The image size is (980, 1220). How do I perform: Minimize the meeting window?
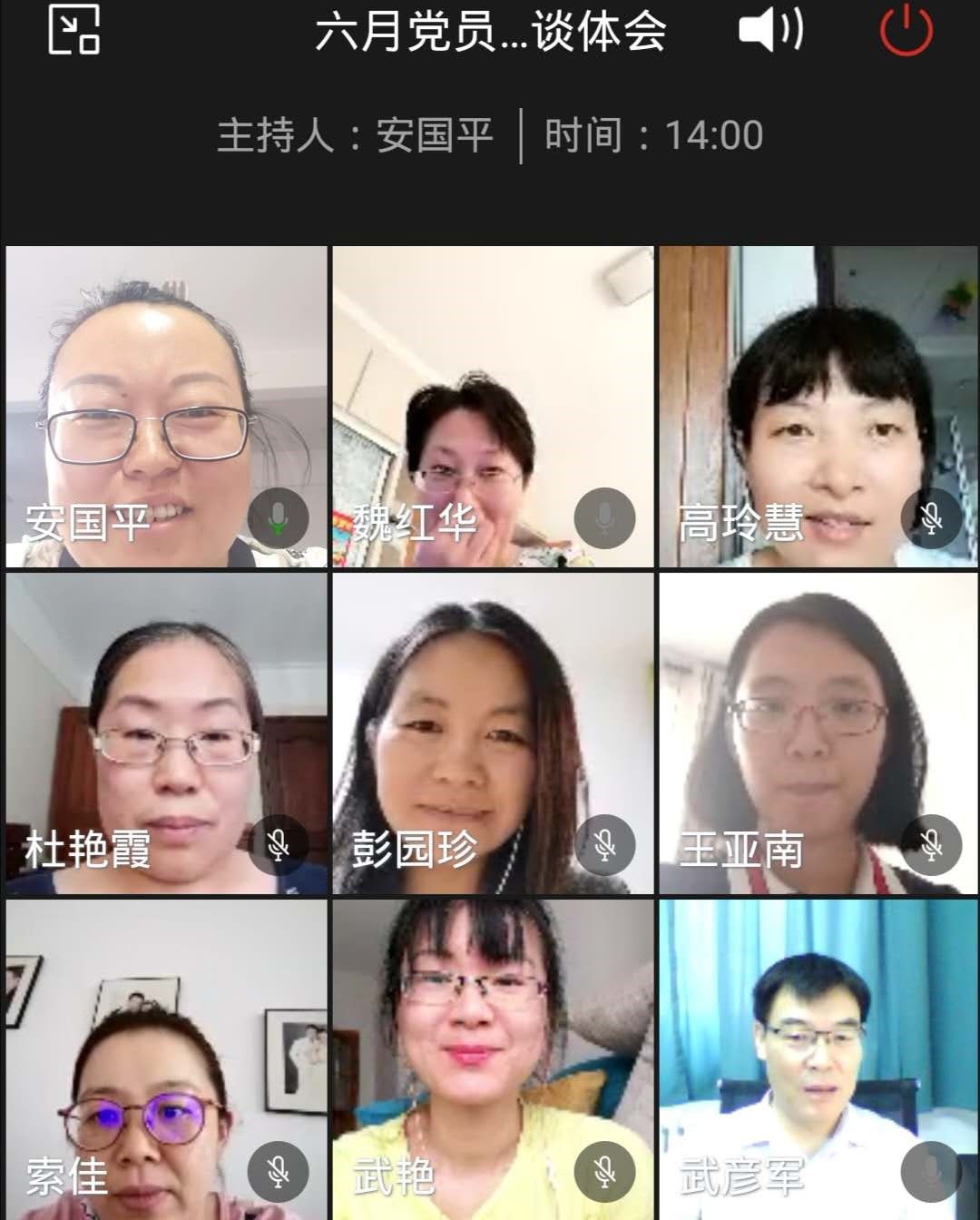pyautogui.click(x=73, y=29)
